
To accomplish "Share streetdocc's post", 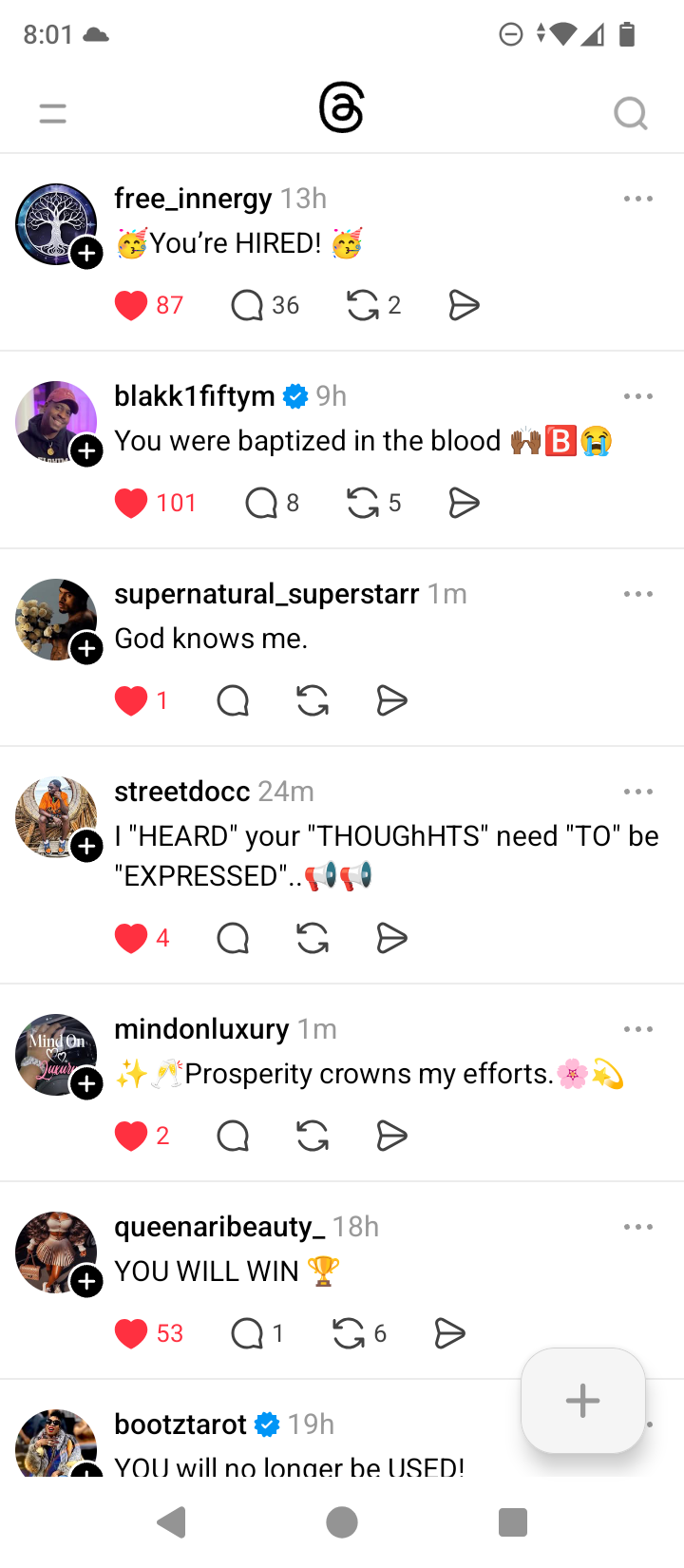I will (x=391, y=938).
